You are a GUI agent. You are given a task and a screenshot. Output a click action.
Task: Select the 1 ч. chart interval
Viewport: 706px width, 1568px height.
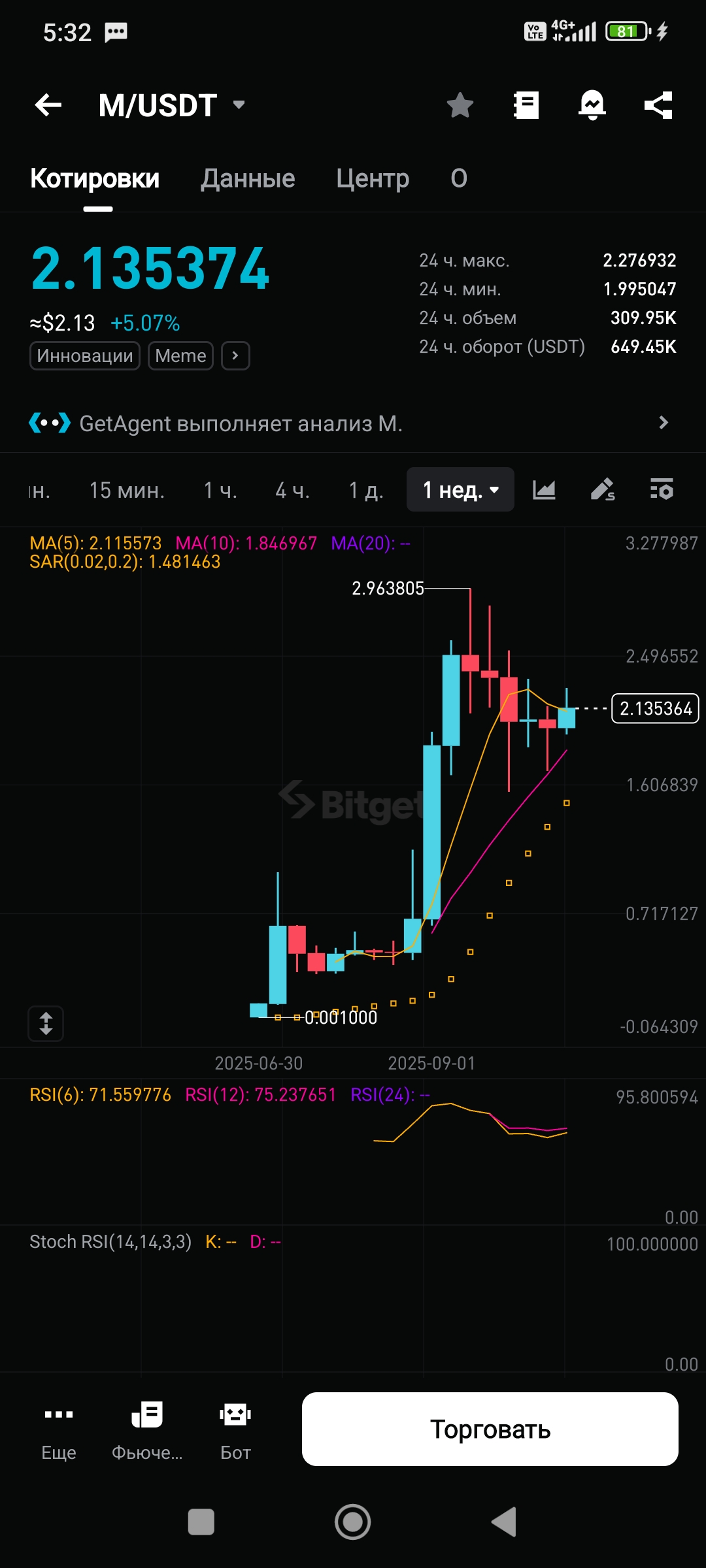tap(220, 490)
